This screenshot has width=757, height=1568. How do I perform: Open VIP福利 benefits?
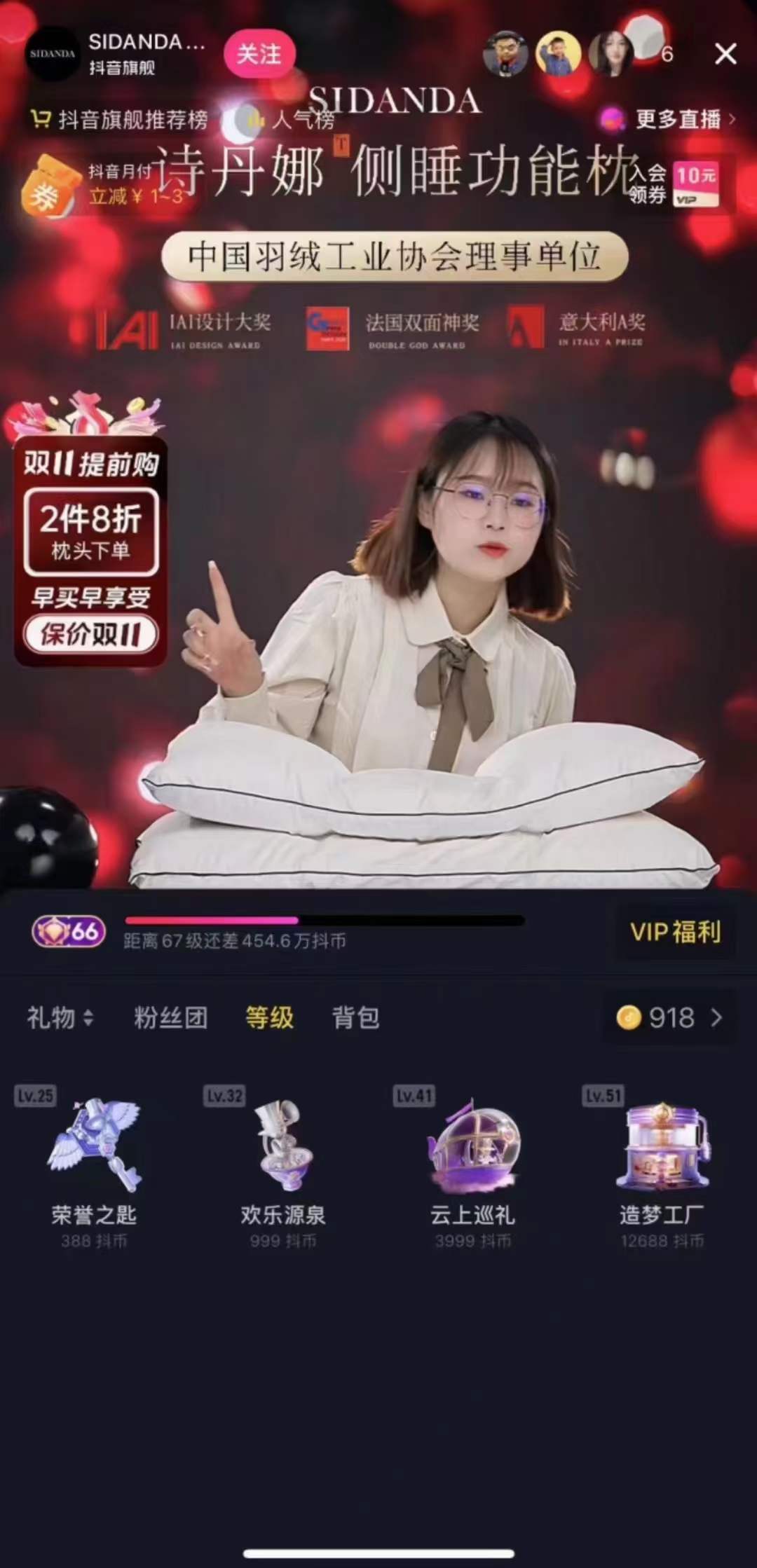click(x=675, y=932)
